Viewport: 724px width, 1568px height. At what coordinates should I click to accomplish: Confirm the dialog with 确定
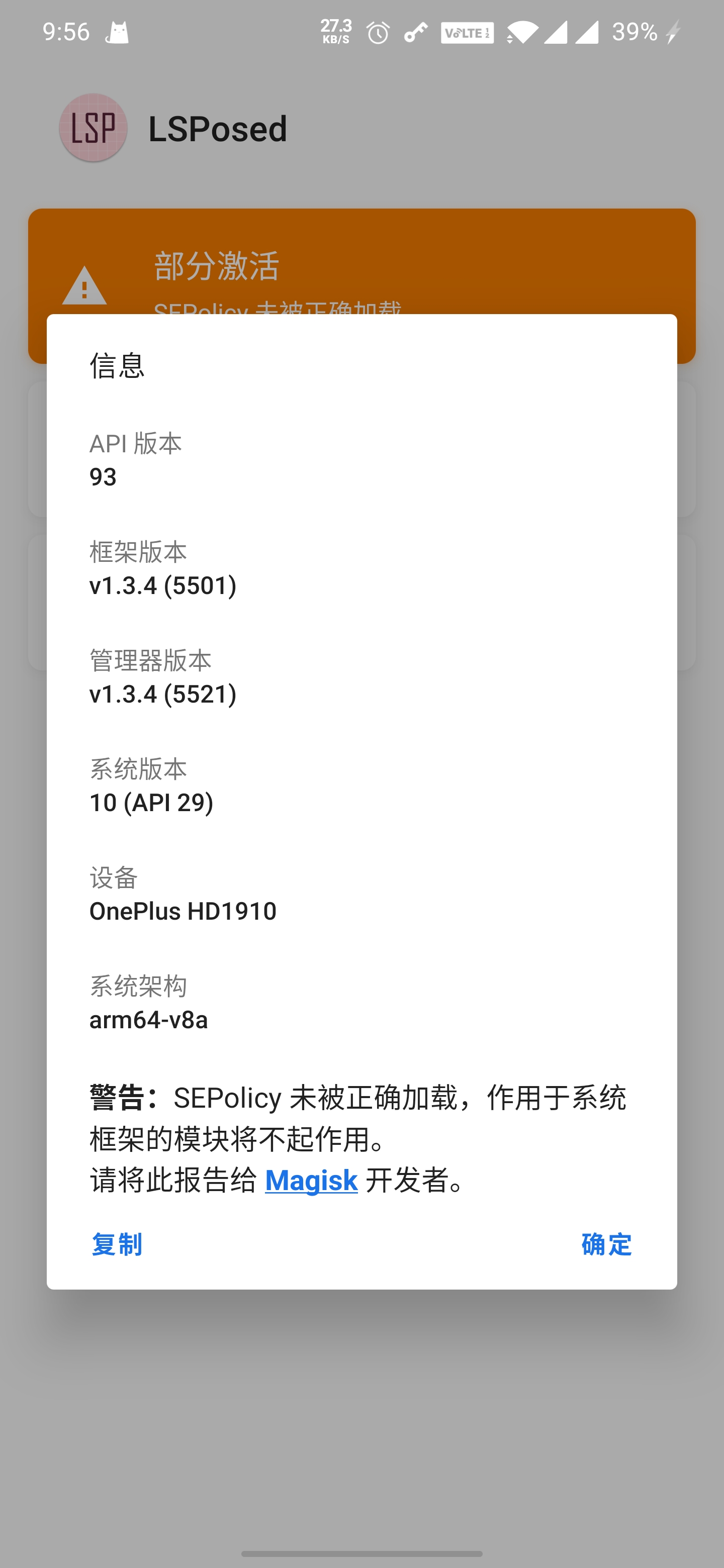[x=606, y=1244]
